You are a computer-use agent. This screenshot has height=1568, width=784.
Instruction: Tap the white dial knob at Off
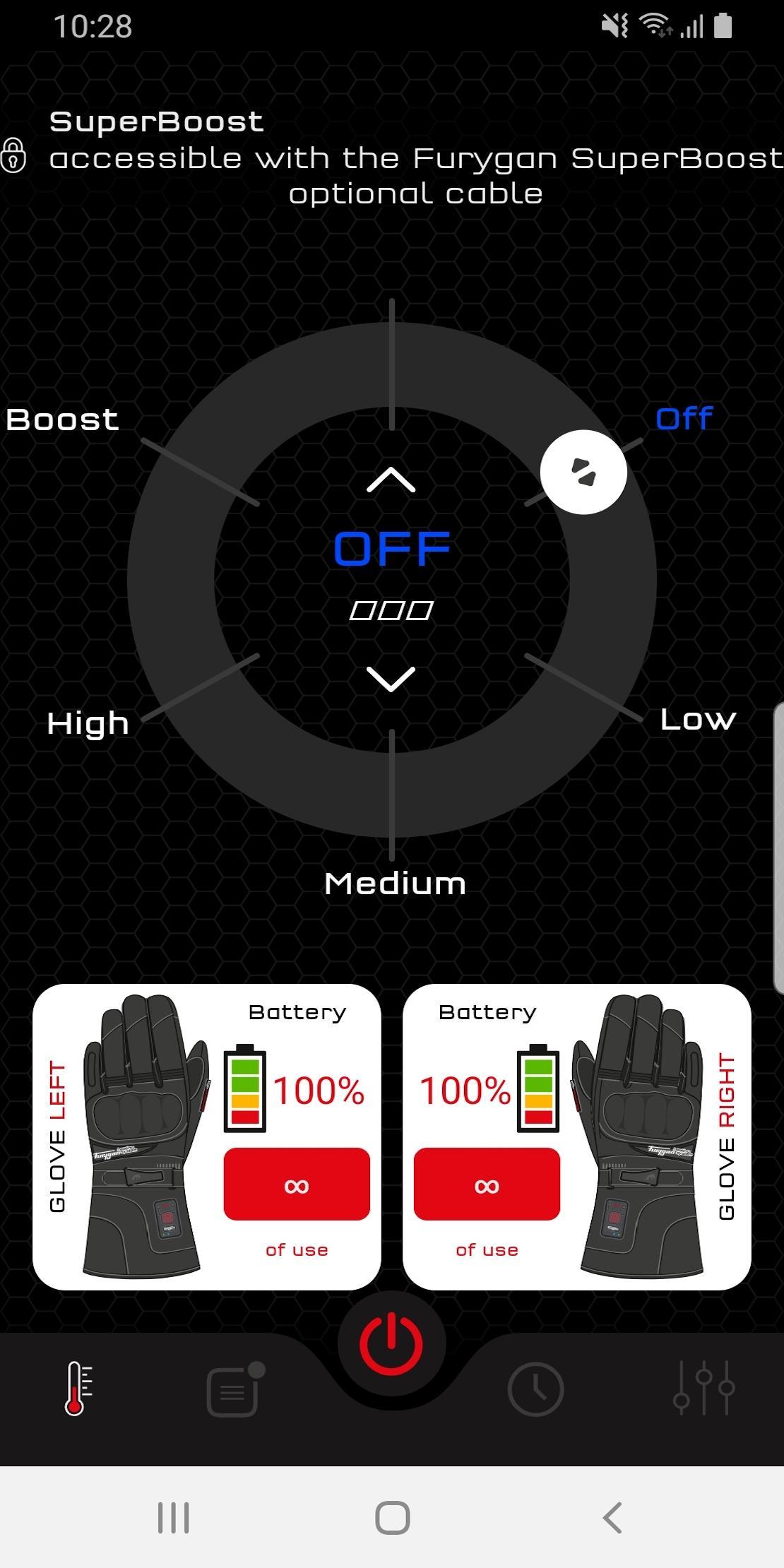[583, 472]
